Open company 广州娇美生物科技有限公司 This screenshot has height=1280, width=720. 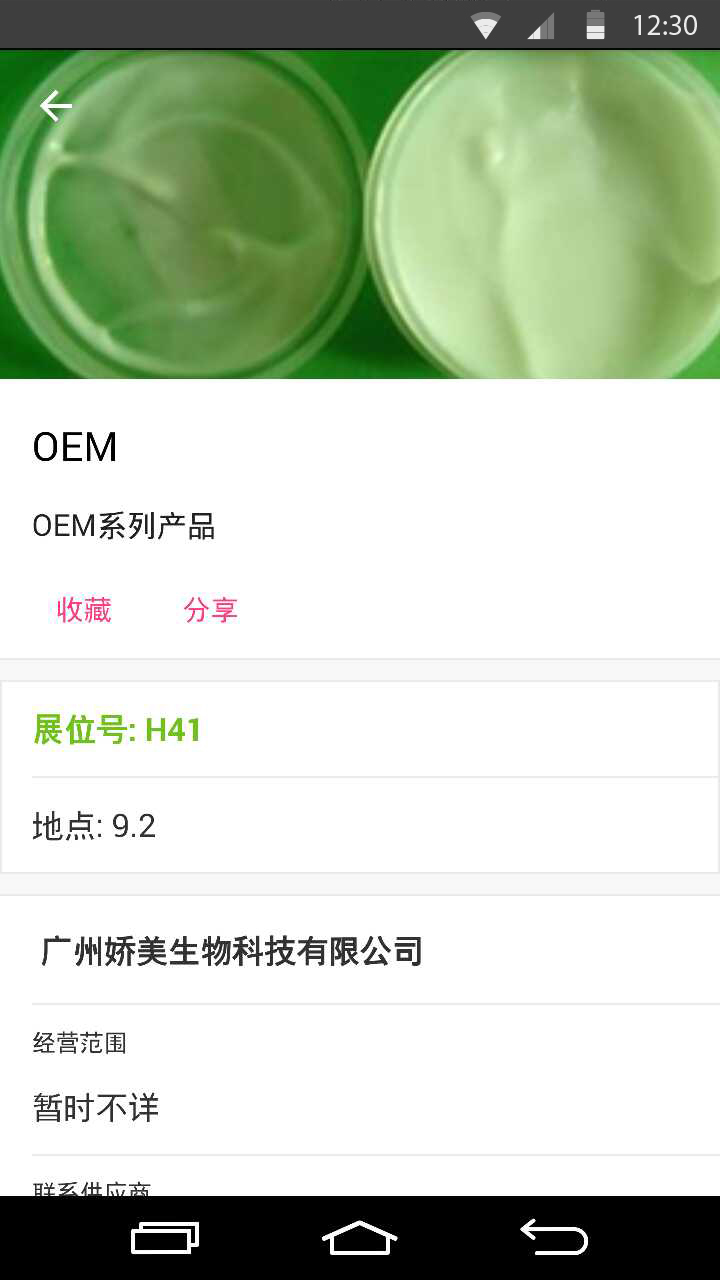pyautogui.click(x=232, y=951)
